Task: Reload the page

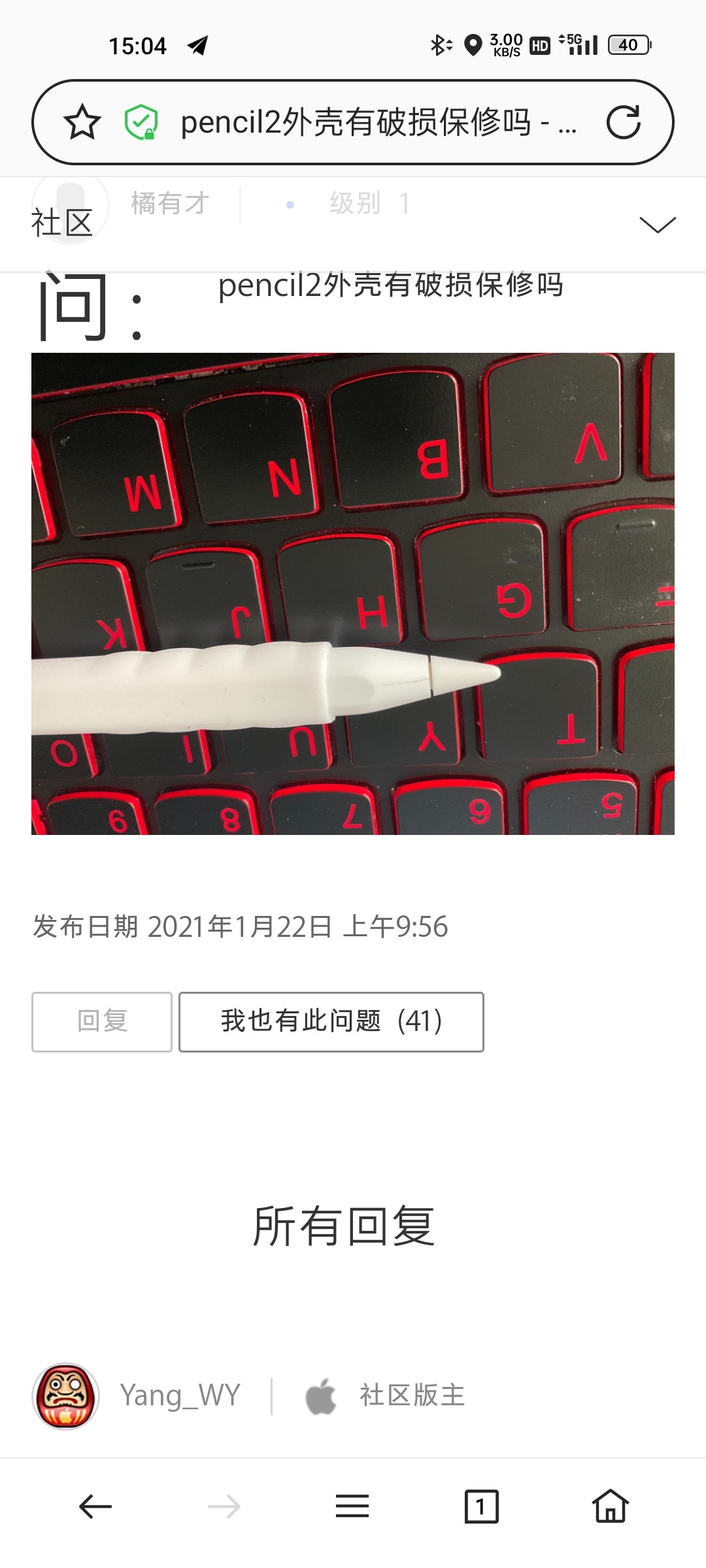Action: [623, 122]
